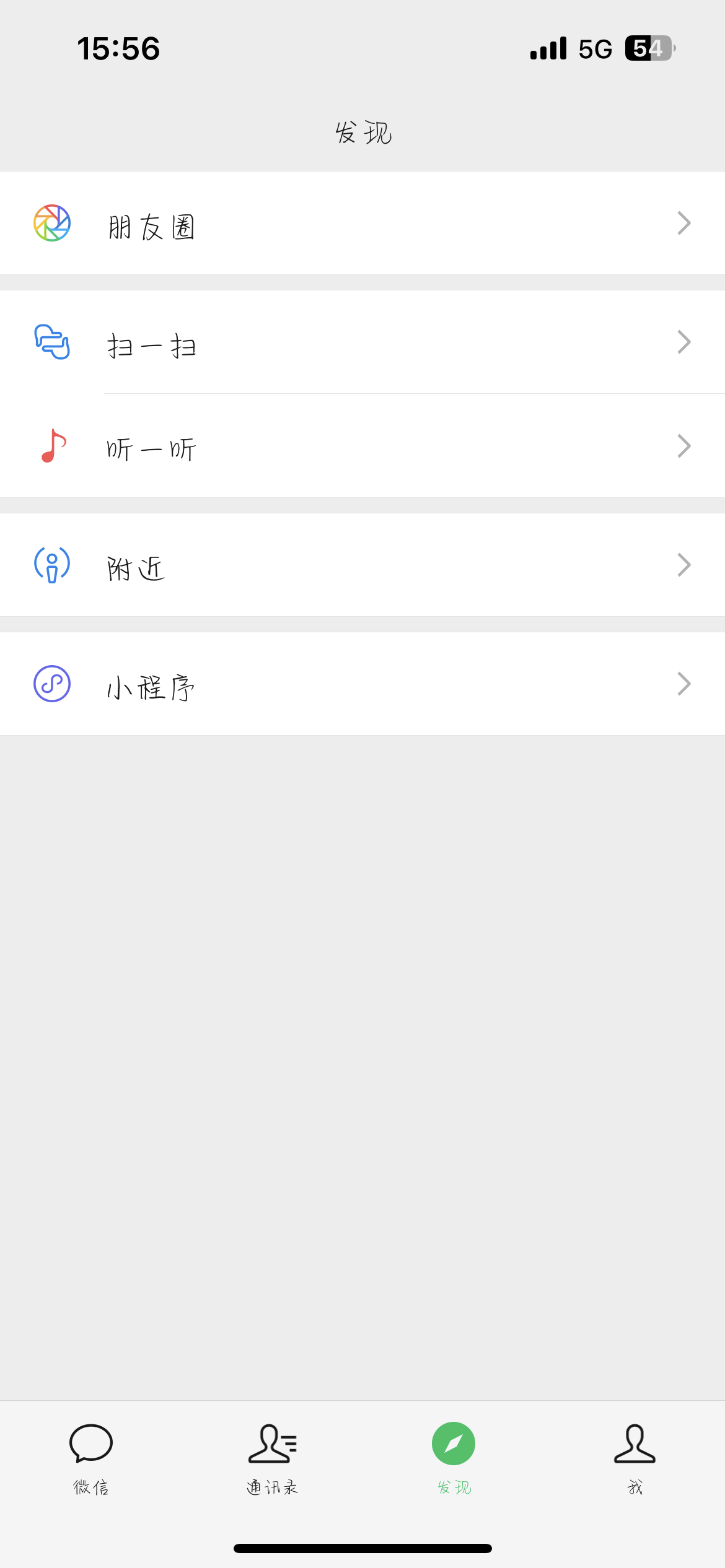Image resolution: width=725 pixels, height=1568 pixels.
Task: Expand the 扫一扫 row chevron
Action: point(682,341)
